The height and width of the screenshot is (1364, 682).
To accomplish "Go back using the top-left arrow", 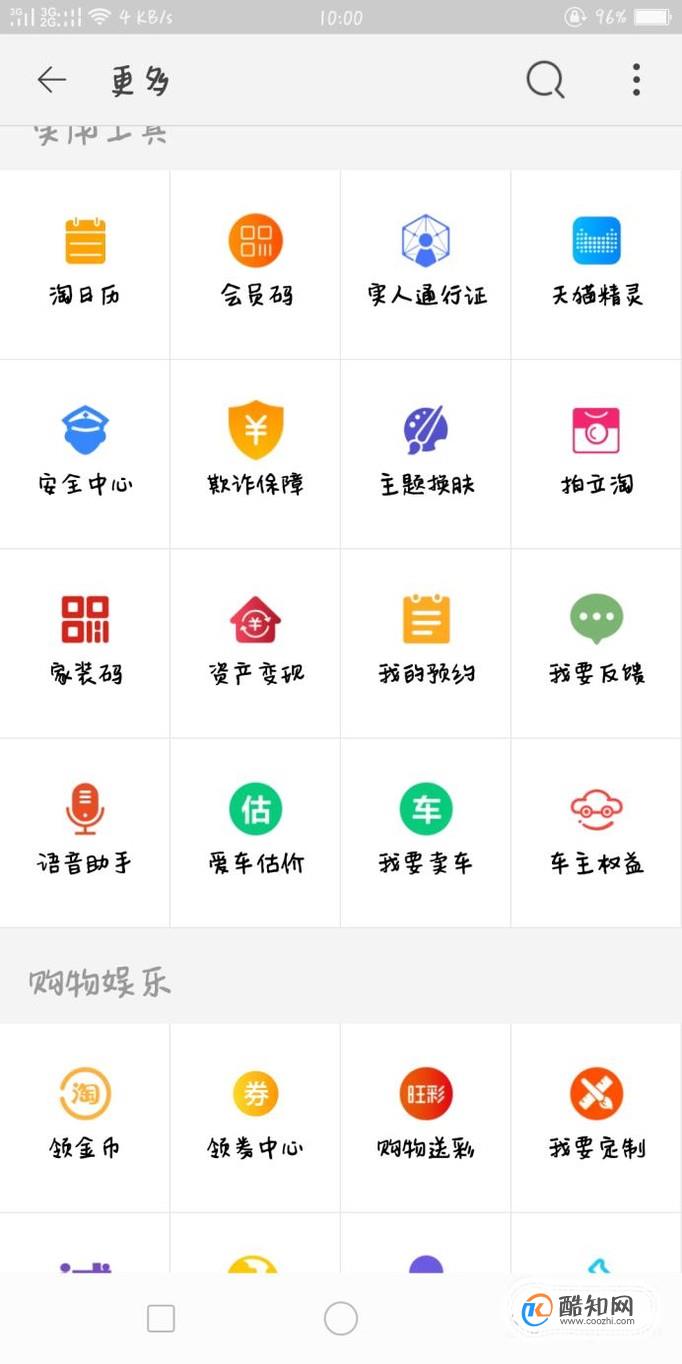I will coord(51,80).
